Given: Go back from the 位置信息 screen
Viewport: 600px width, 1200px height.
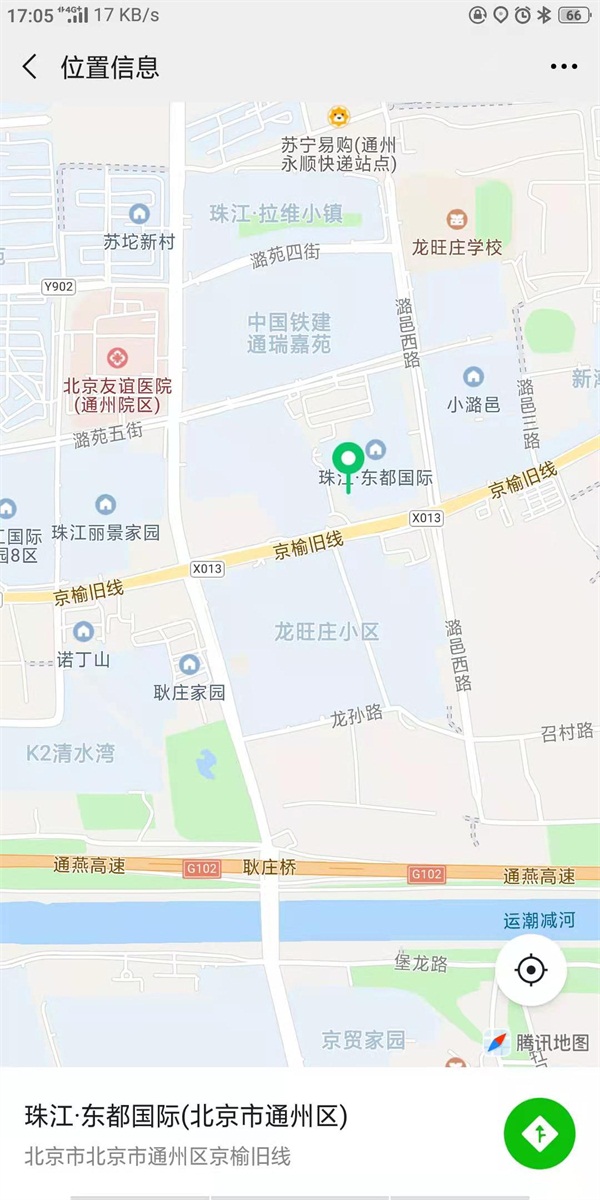Looking at the screenshot, I should click(30, 67).
